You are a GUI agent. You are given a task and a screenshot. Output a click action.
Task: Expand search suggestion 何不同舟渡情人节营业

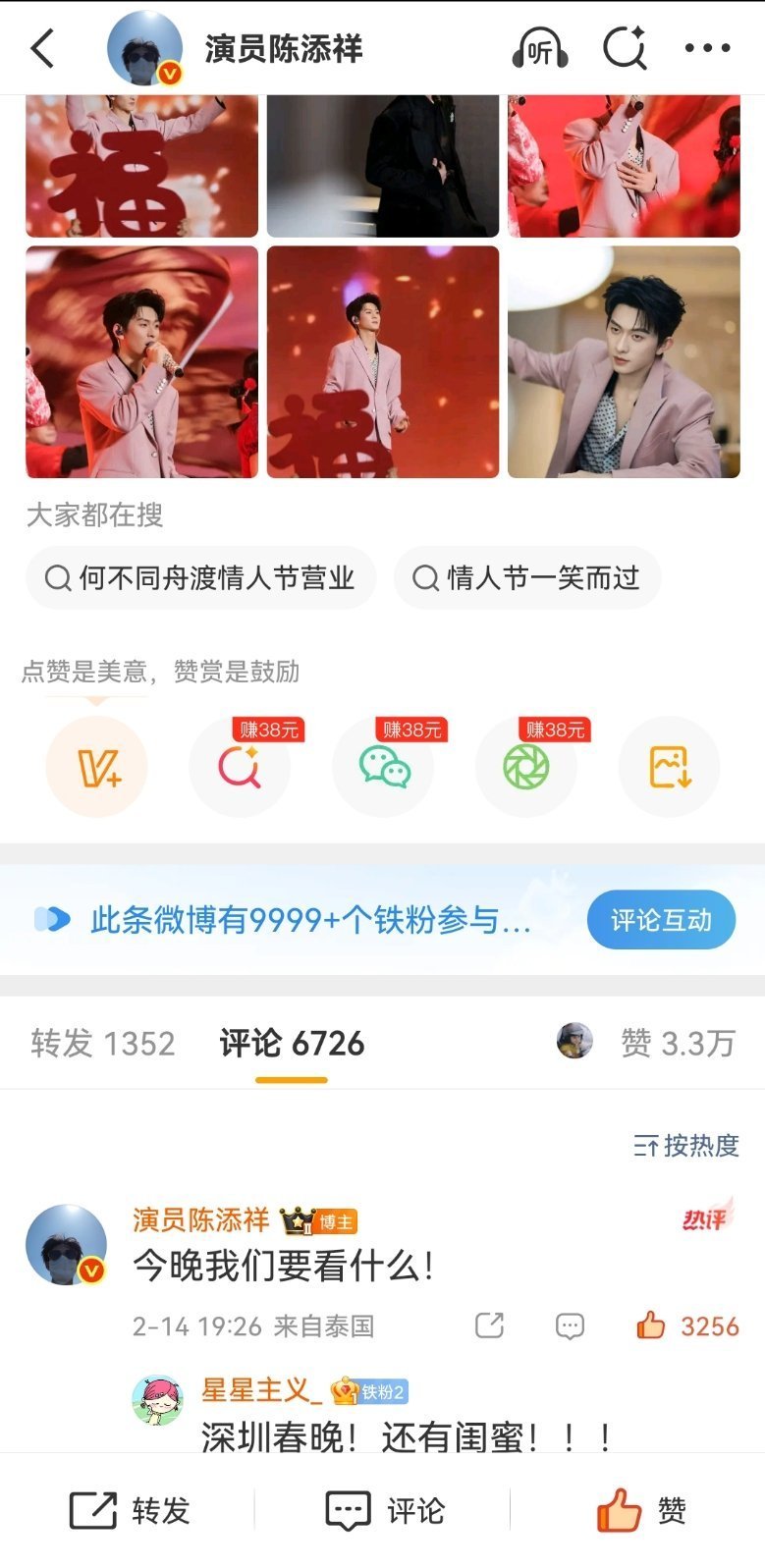pos(200,578)
